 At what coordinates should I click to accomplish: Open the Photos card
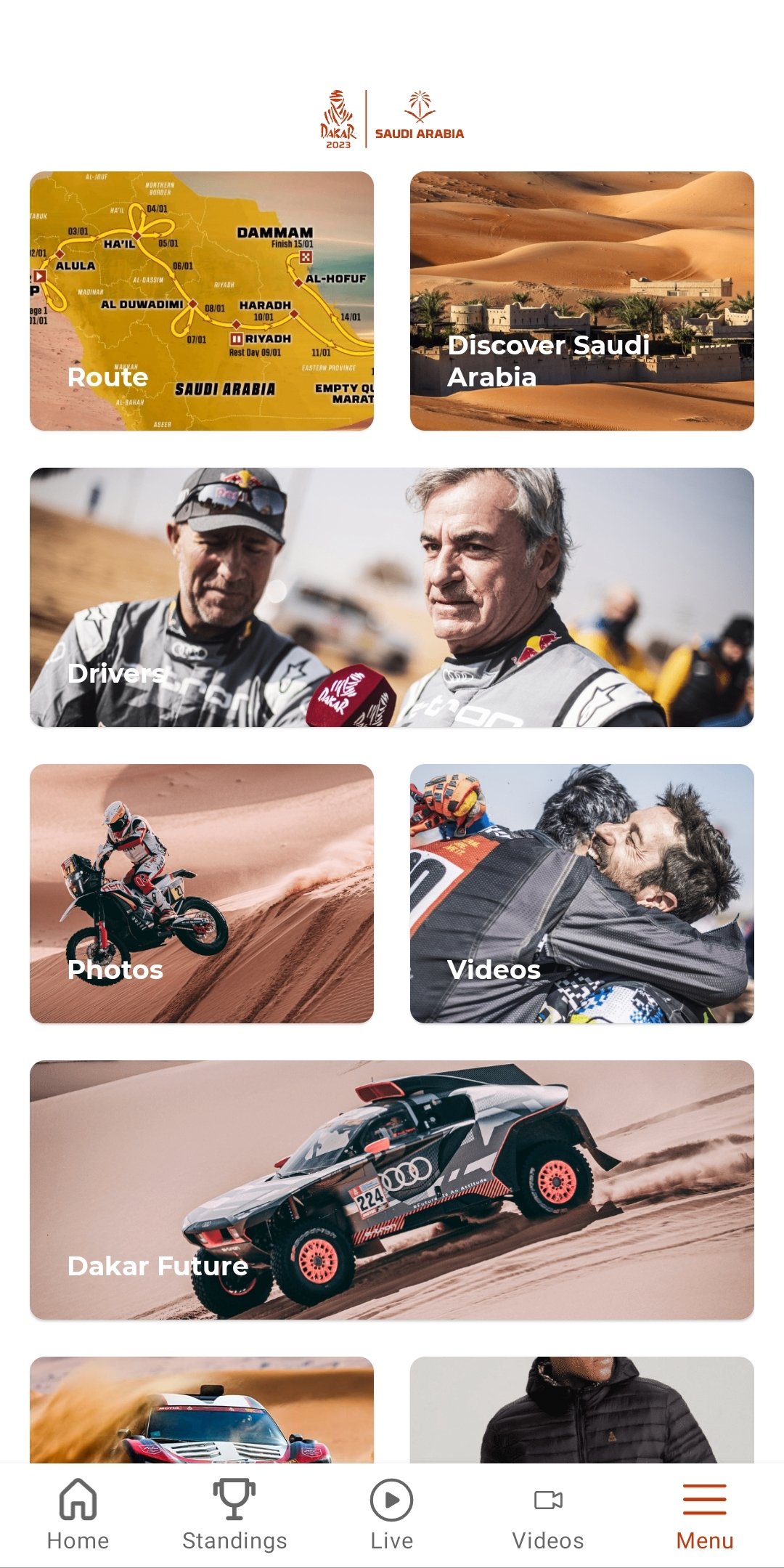(x=201, y=893)
